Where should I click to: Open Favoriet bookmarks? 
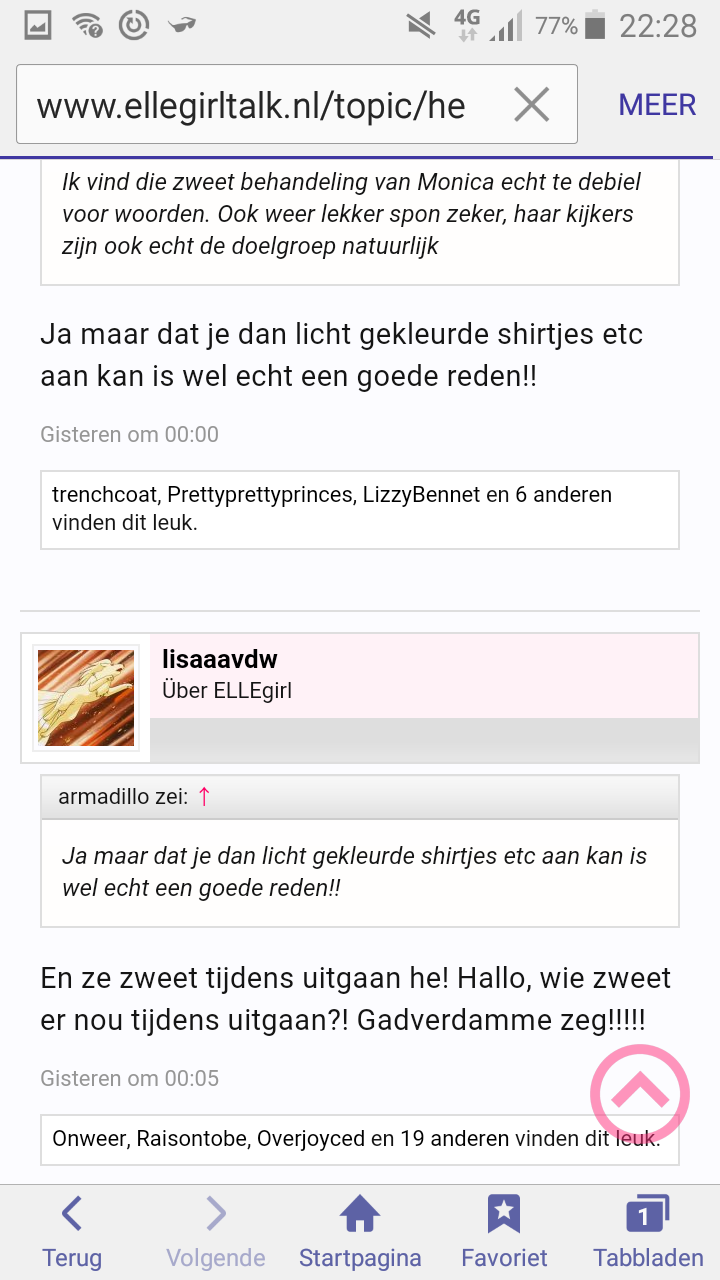click(x=504, y=1232)
